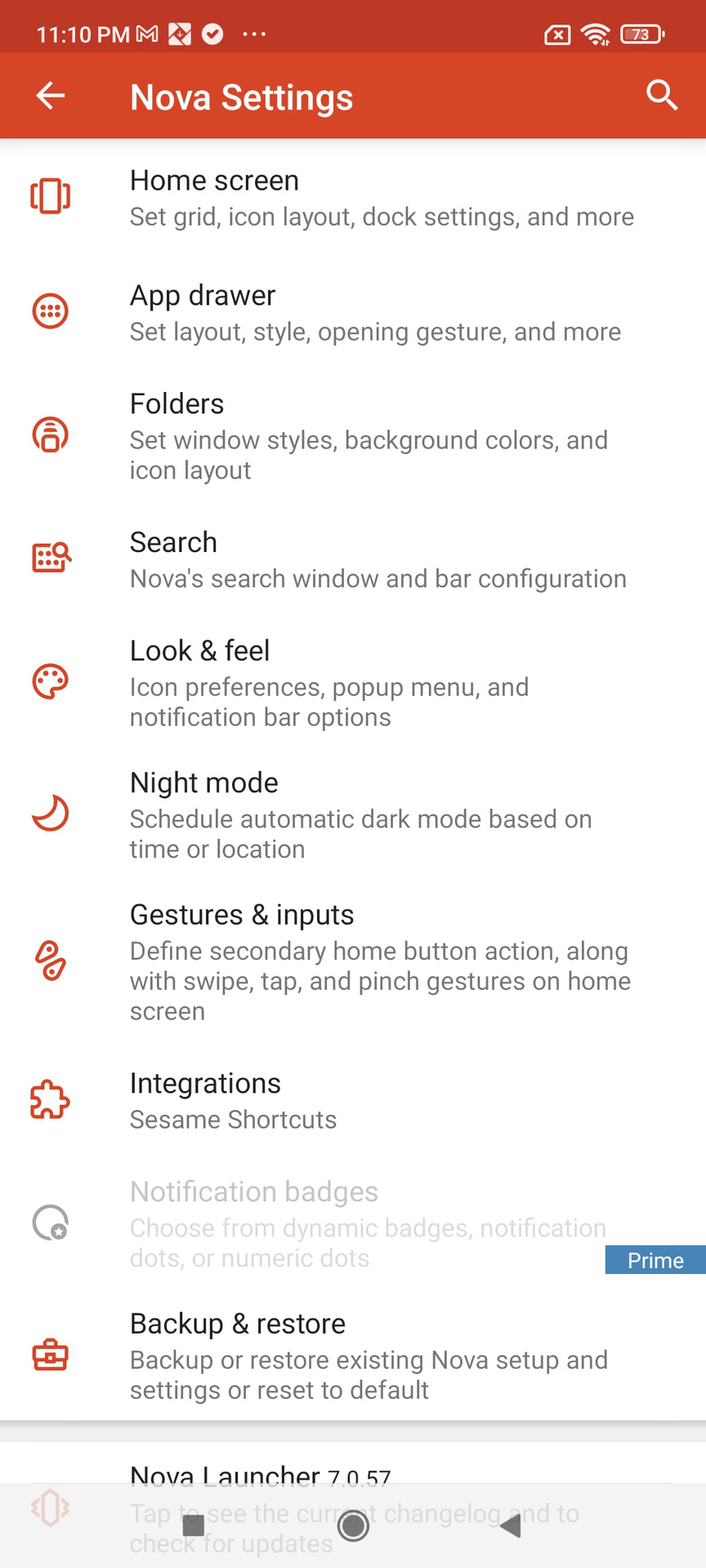Open Night mode scheduling
The height and width of the screenshot is (1568, 706).
click(x=353, y=815)
